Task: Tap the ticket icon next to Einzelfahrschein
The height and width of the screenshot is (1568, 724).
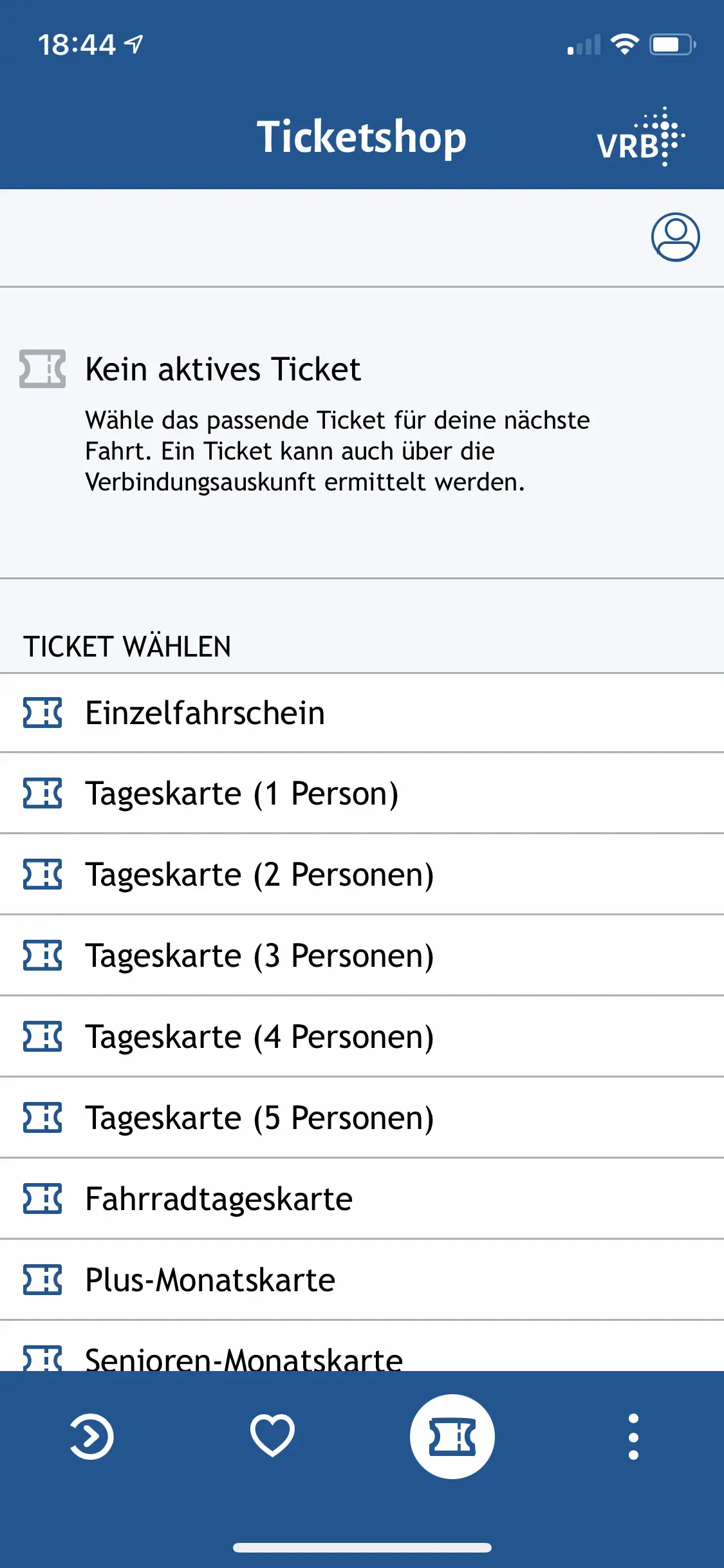Action: pyautogui.click(x=42, y=713)
